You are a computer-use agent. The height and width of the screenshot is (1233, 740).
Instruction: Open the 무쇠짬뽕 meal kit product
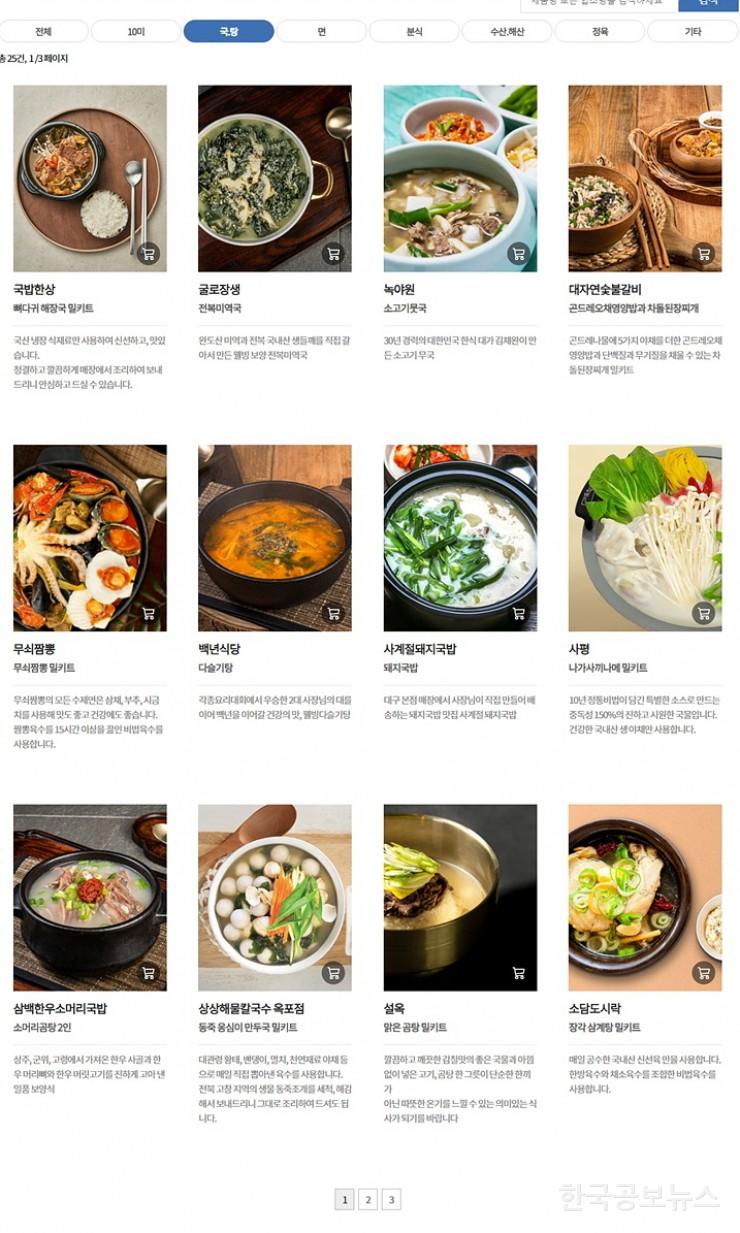click(x=90, y=538)
